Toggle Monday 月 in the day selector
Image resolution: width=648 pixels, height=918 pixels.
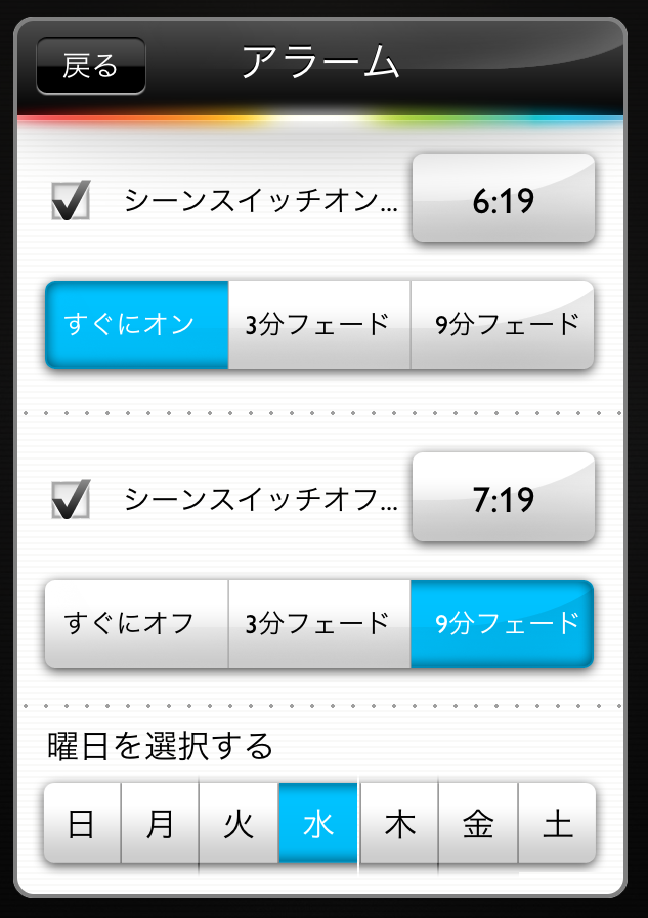pyautogui.click(x=161, y=823)
